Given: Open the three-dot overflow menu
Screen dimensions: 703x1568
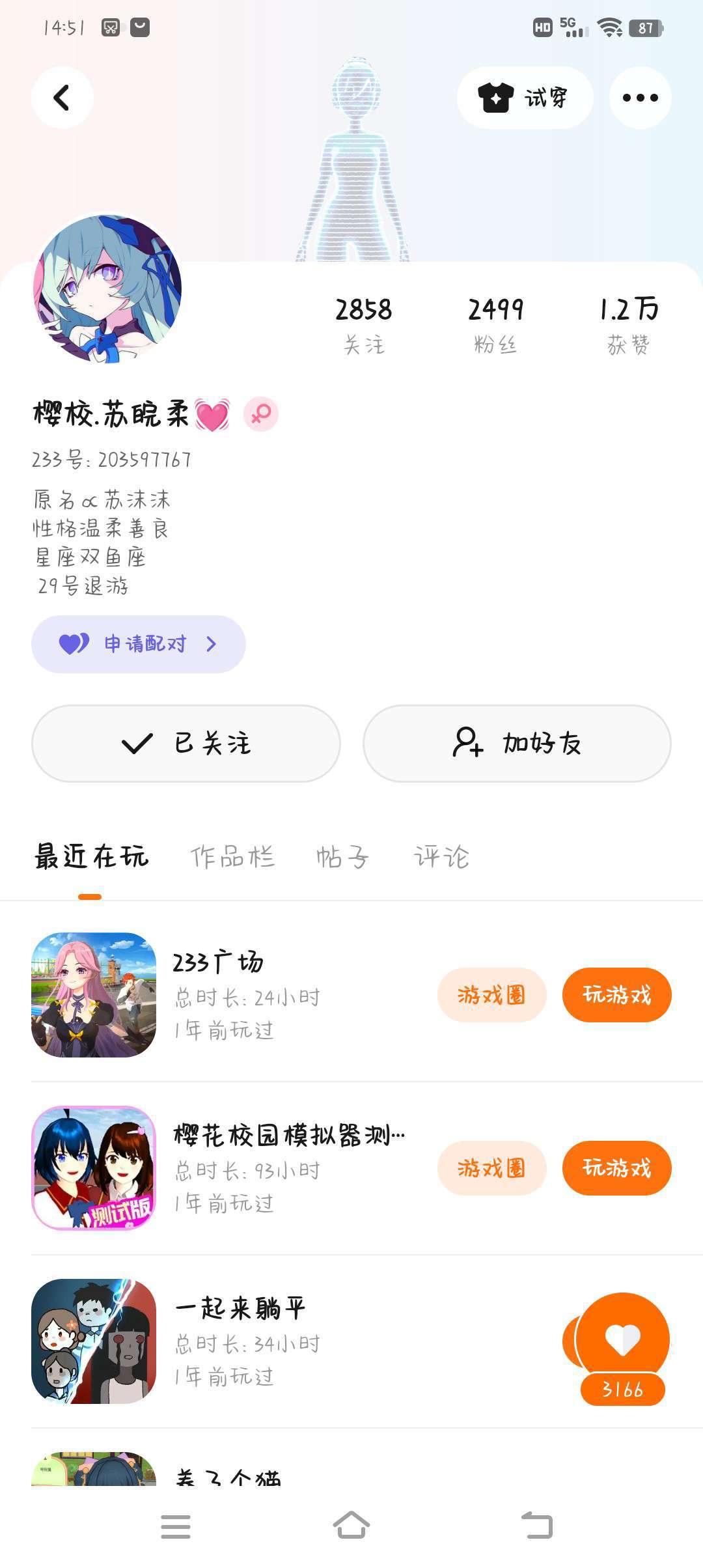Looking at the screenshot, I should pos(640,98).
